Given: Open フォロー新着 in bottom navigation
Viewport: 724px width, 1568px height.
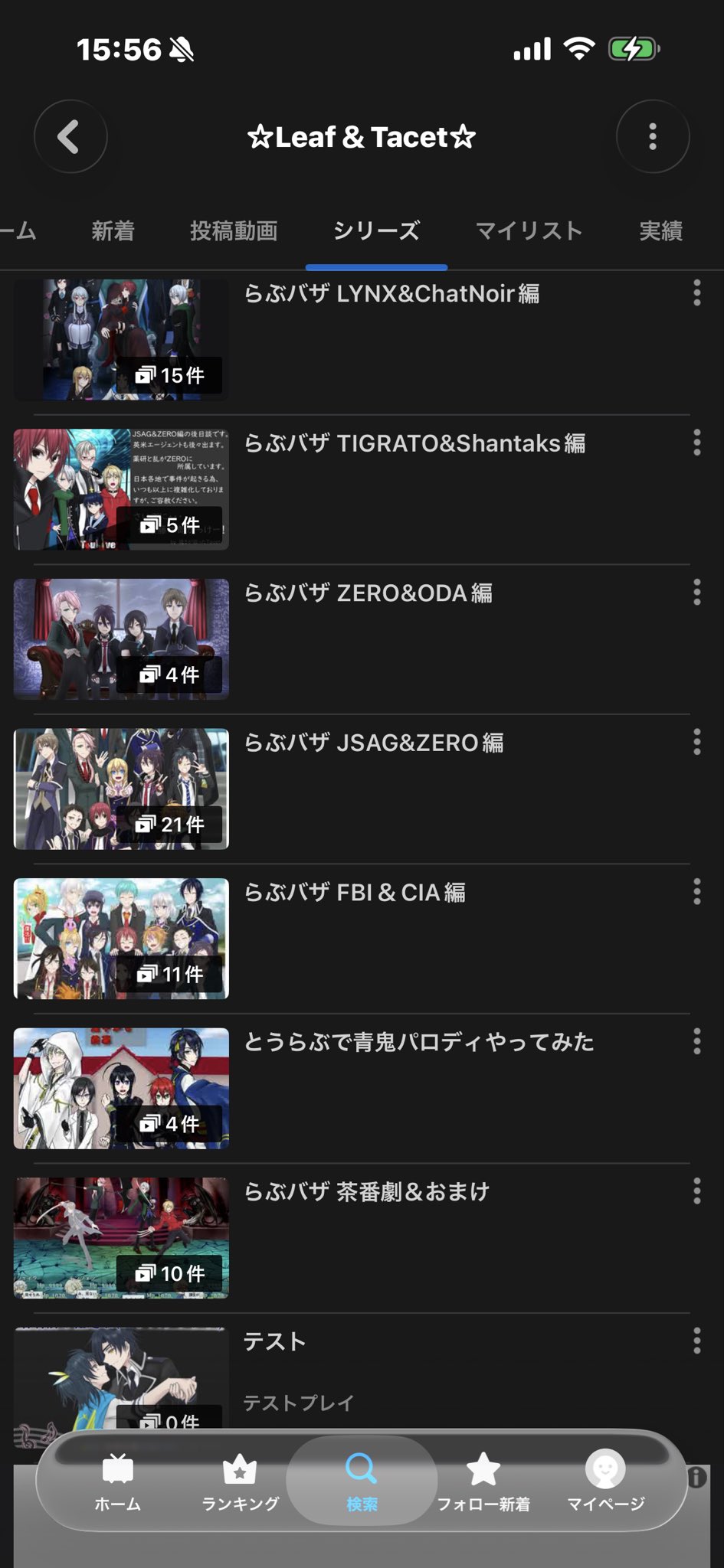Looking at the screenshot, I should tap(483, 1483).
